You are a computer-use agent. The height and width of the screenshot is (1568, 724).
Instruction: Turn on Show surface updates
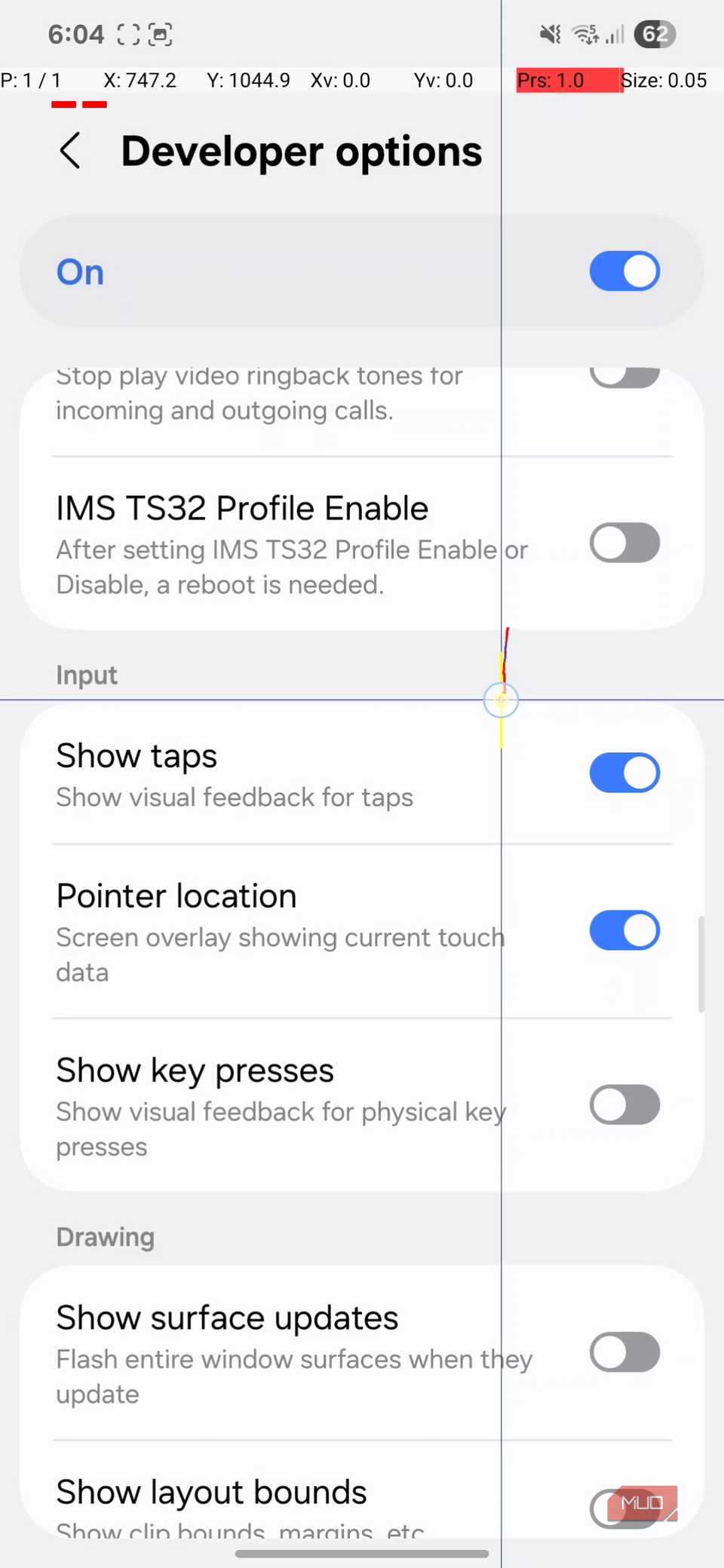pos(624,1352)
